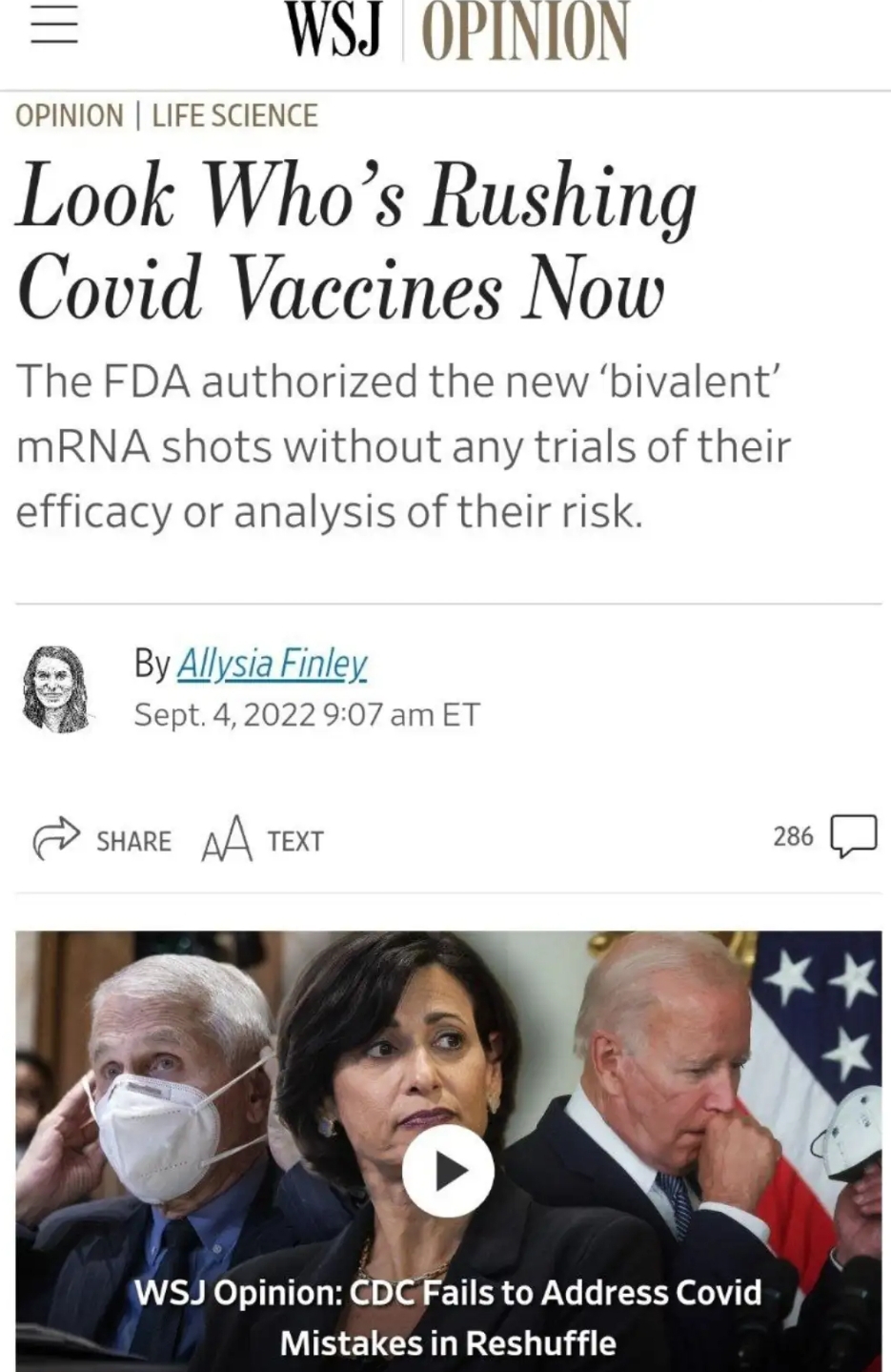Viewport: 891px width, 1372px height.
Task: Open author Allysia Finley's page
Action: (273, 663)
